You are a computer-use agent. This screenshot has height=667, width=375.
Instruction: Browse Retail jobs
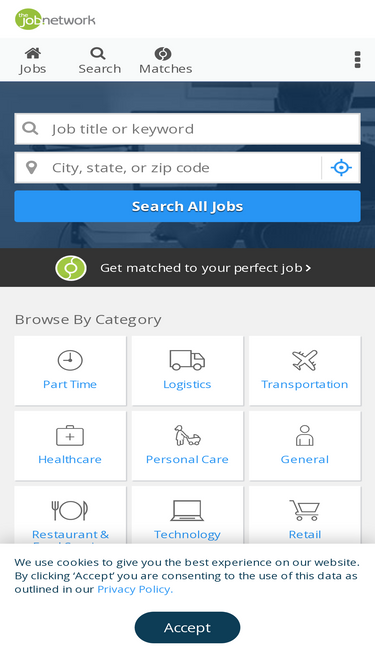(305, 516)
